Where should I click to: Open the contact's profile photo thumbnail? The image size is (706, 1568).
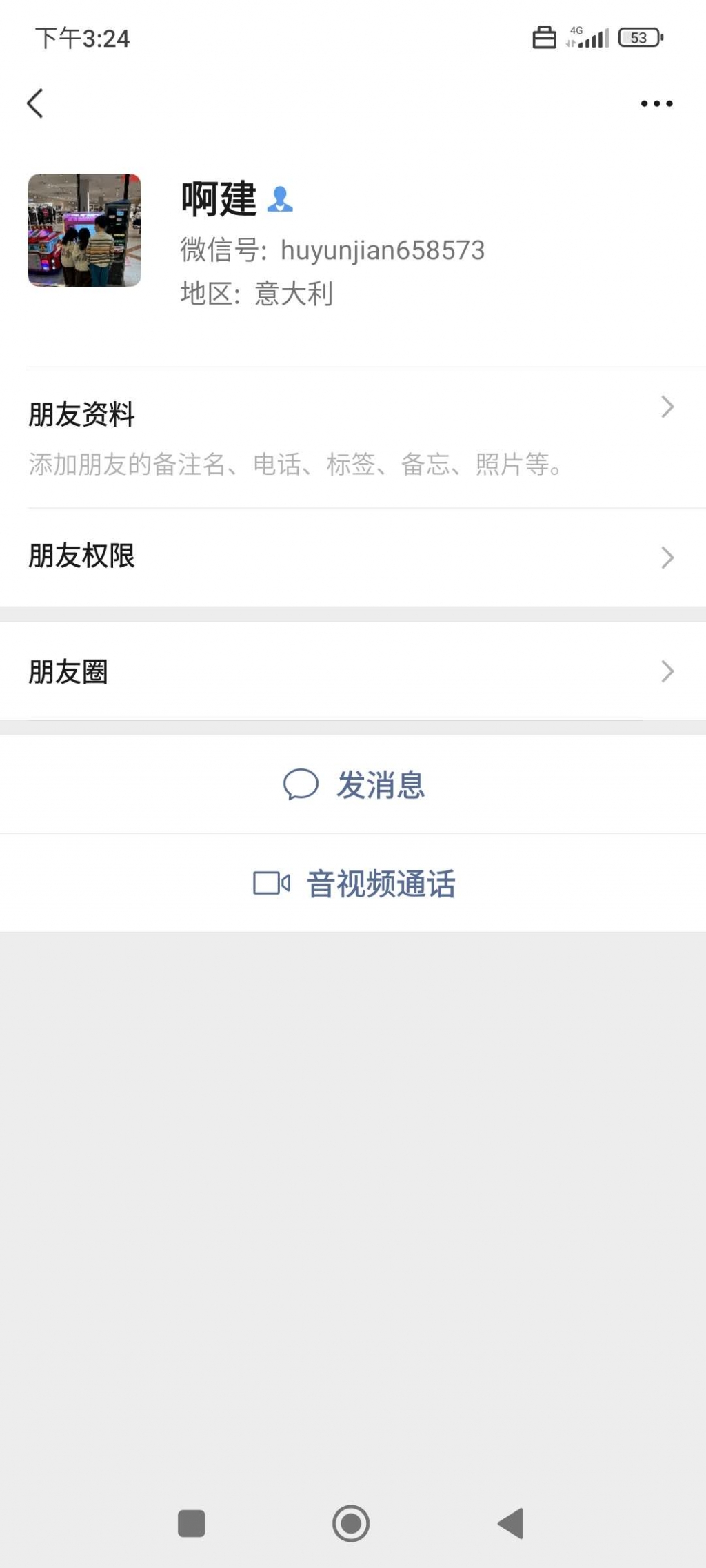tap(85, 230)
